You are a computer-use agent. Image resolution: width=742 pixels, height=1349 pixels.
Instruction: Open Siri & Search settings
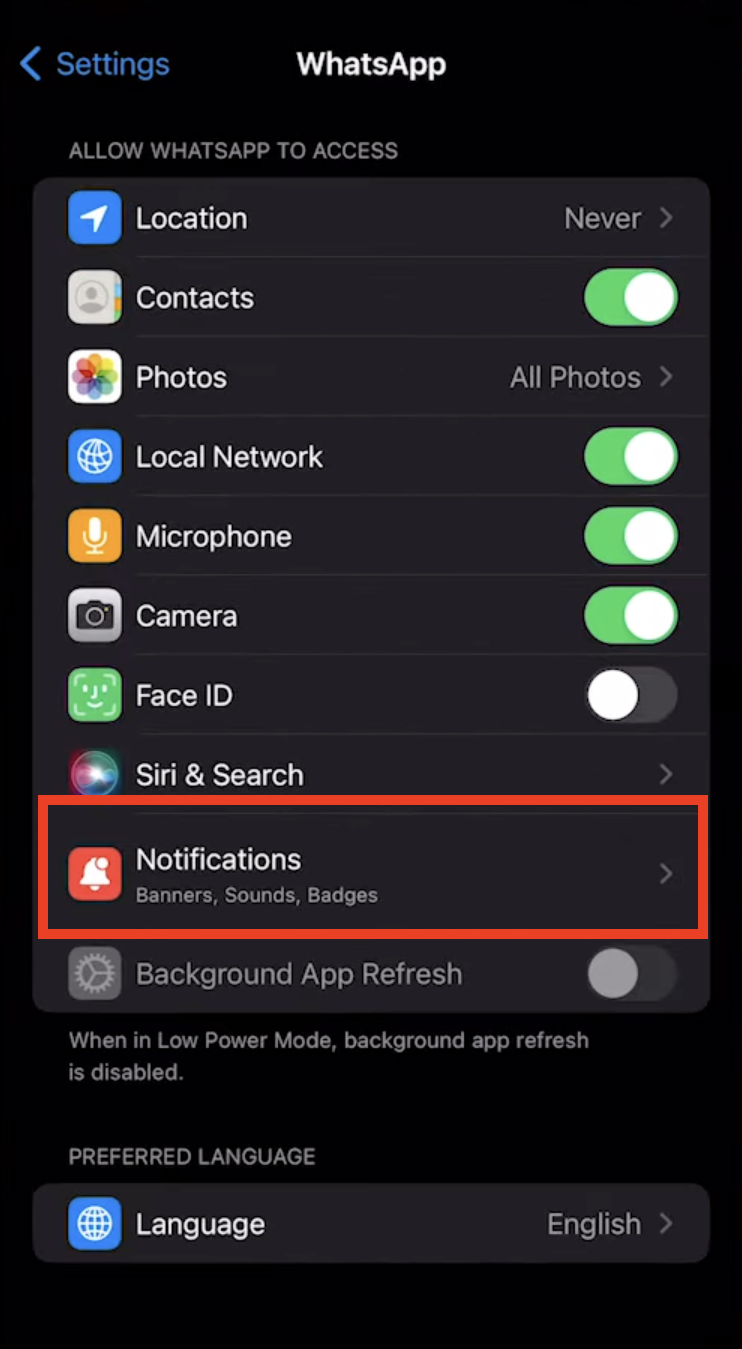(x=371, y=774)
